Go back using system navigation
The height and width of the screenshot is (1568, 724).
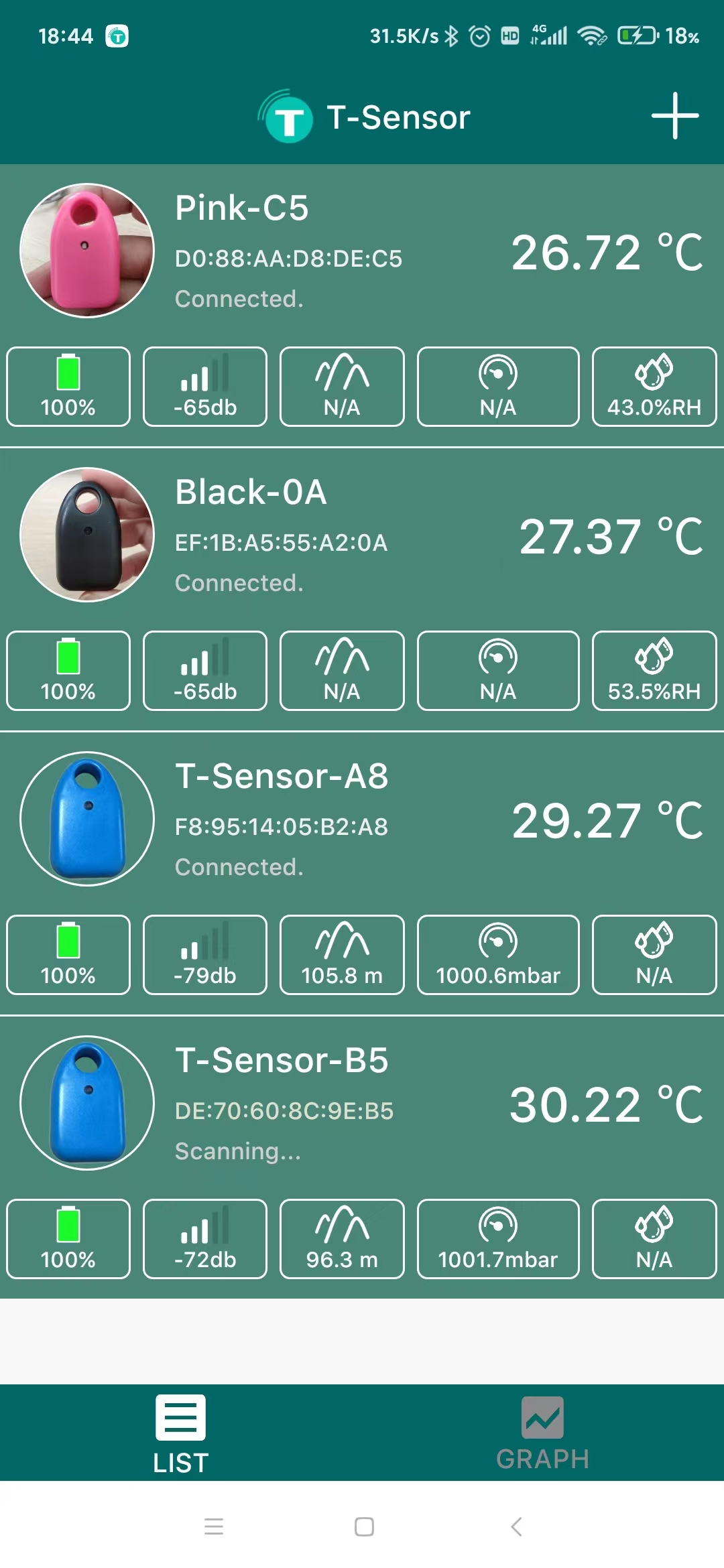click(x=516, y=1526)
